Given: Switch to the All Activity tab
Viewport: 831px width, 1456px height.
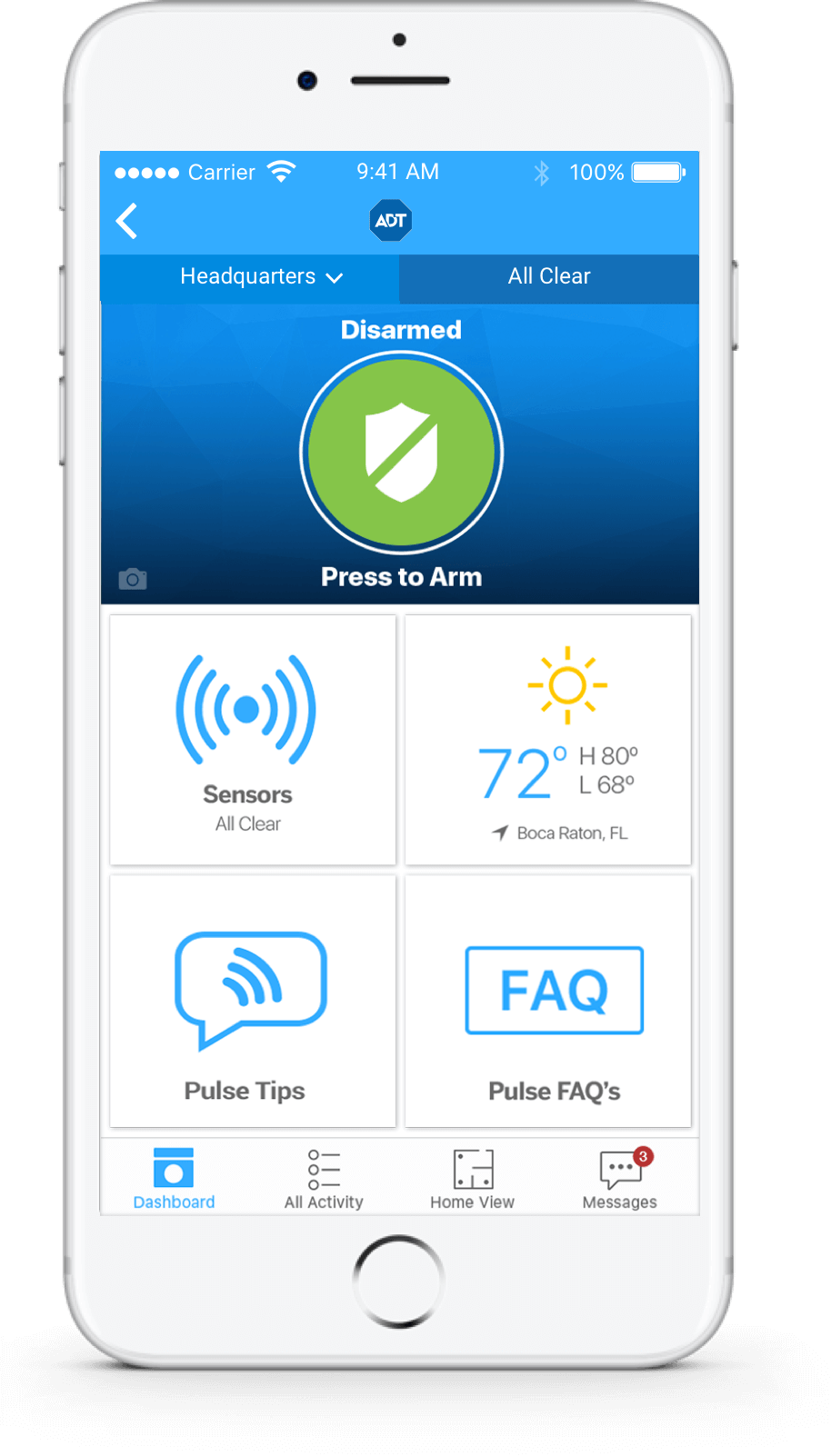Looking at the screenshot, I should tap(324, 1179).
